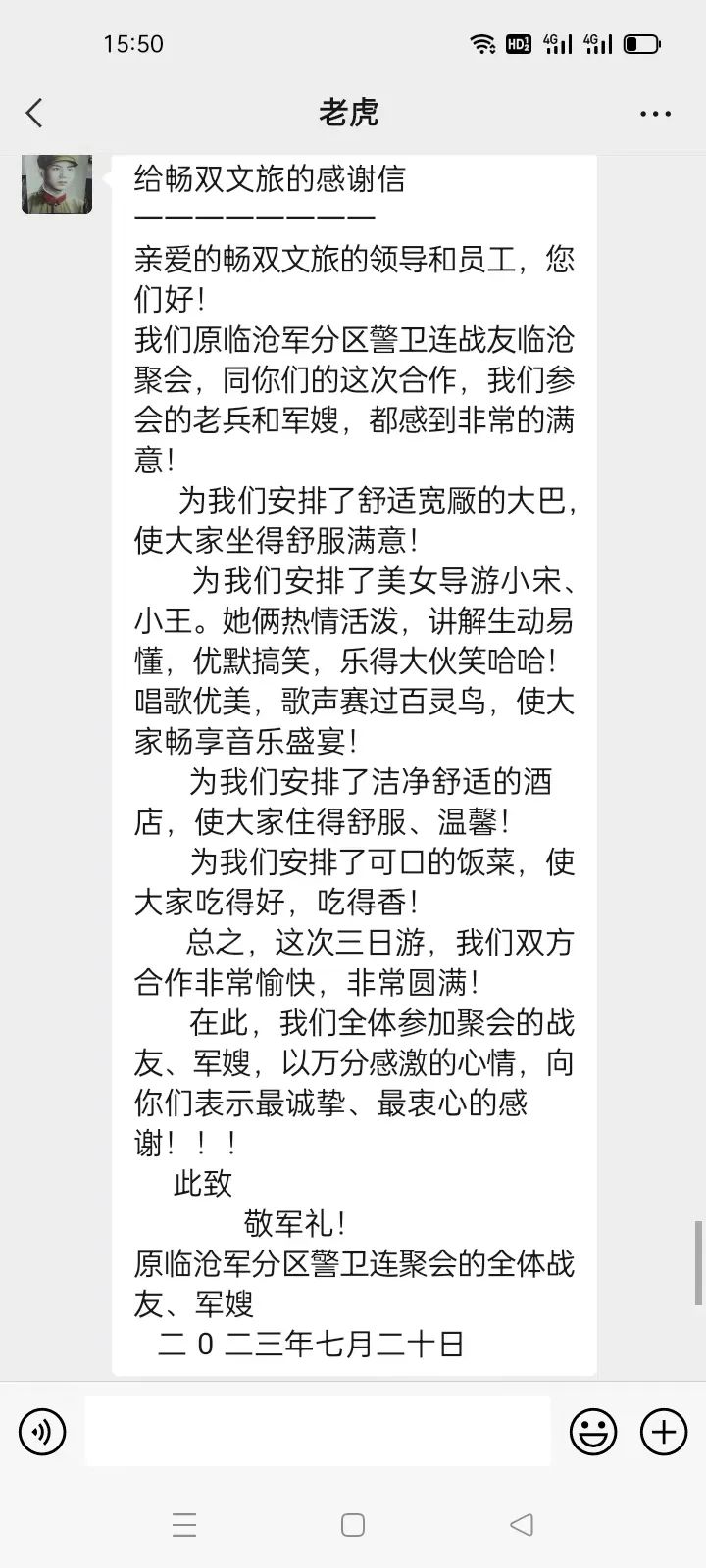Open the plus attachment menu
This screenshot has width=706, height=1568.
[664, 1432]
